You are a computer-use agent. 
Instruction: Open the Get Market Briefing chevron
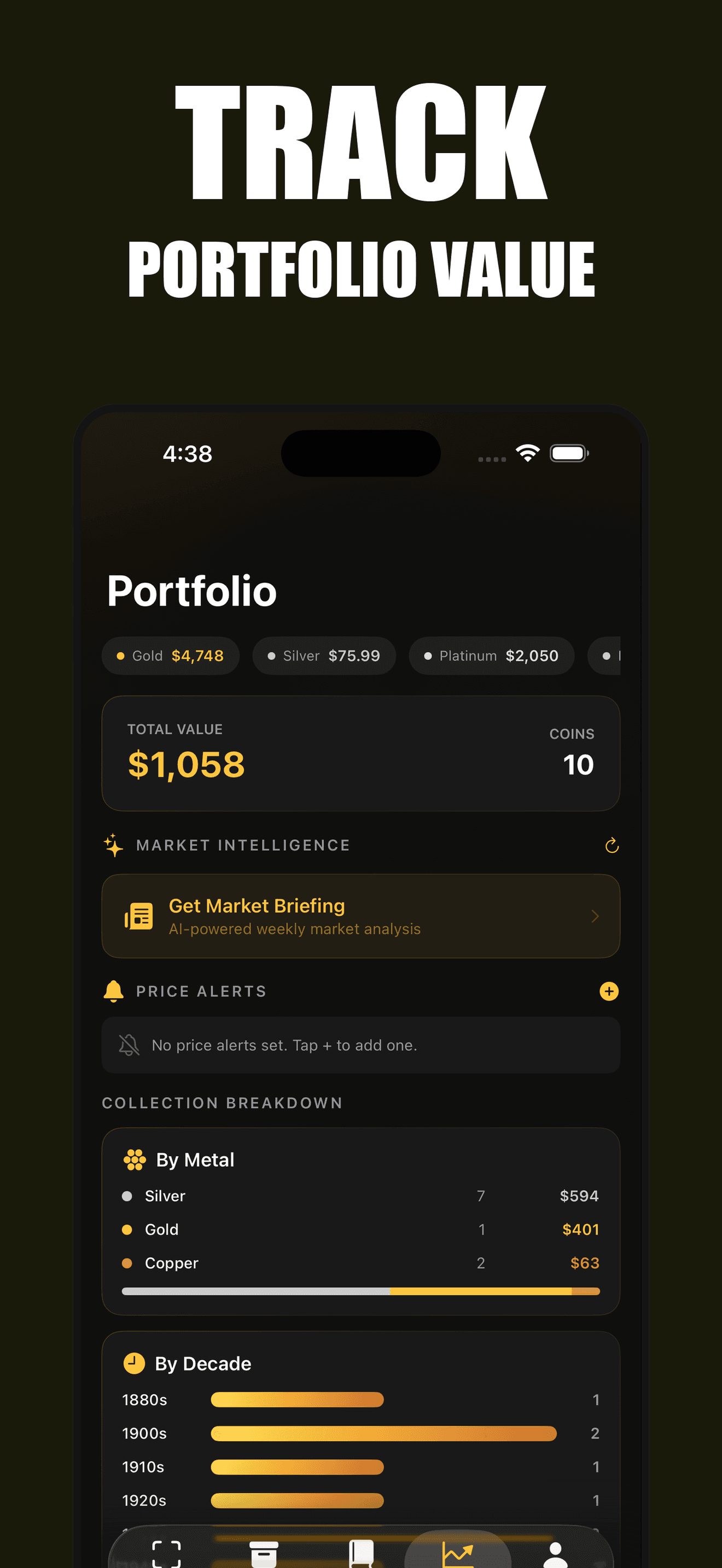pyautogui.click(x=595, y=916)
